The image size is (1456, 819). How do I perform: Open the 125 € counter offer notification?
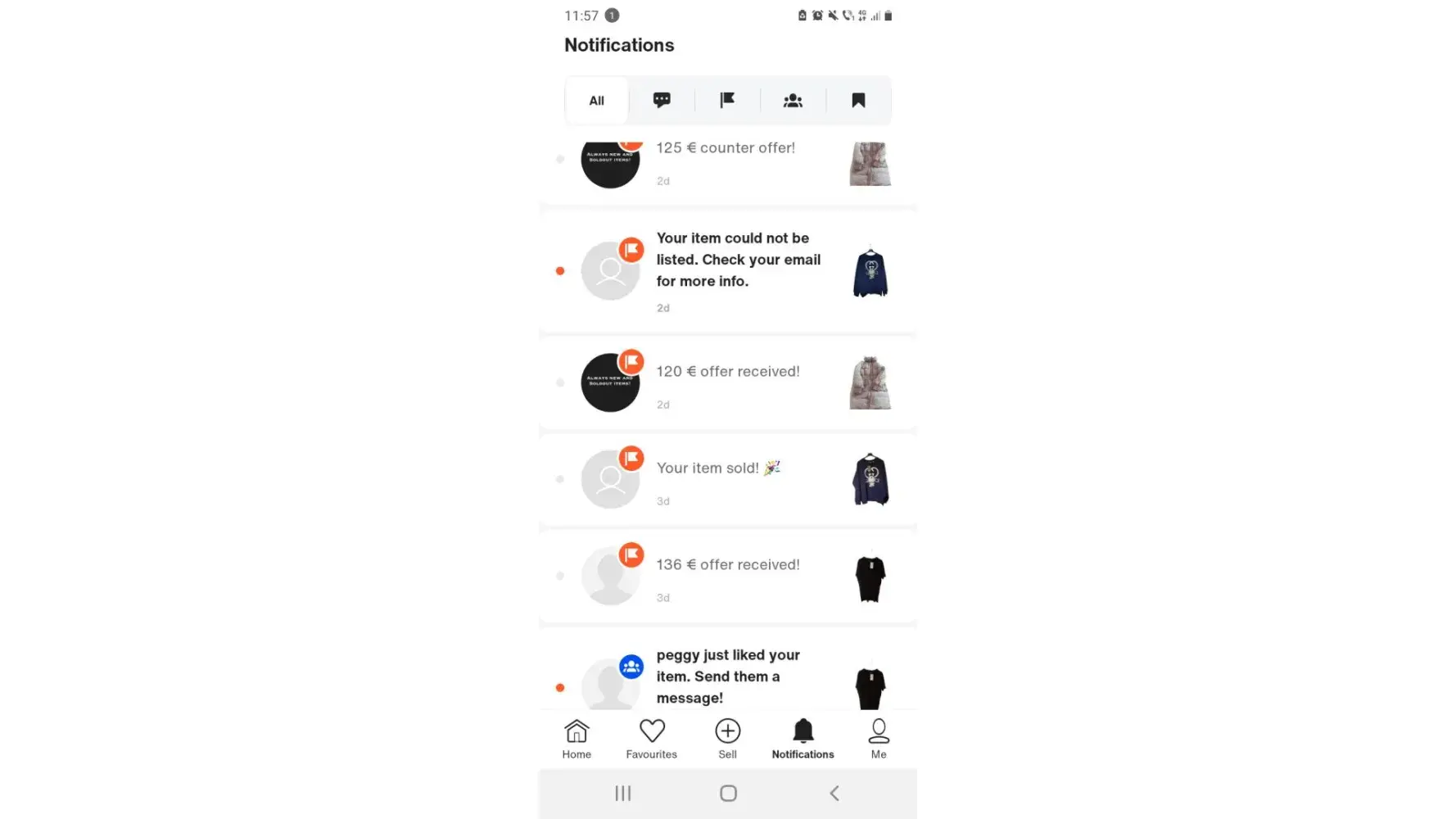click(726, 162)
